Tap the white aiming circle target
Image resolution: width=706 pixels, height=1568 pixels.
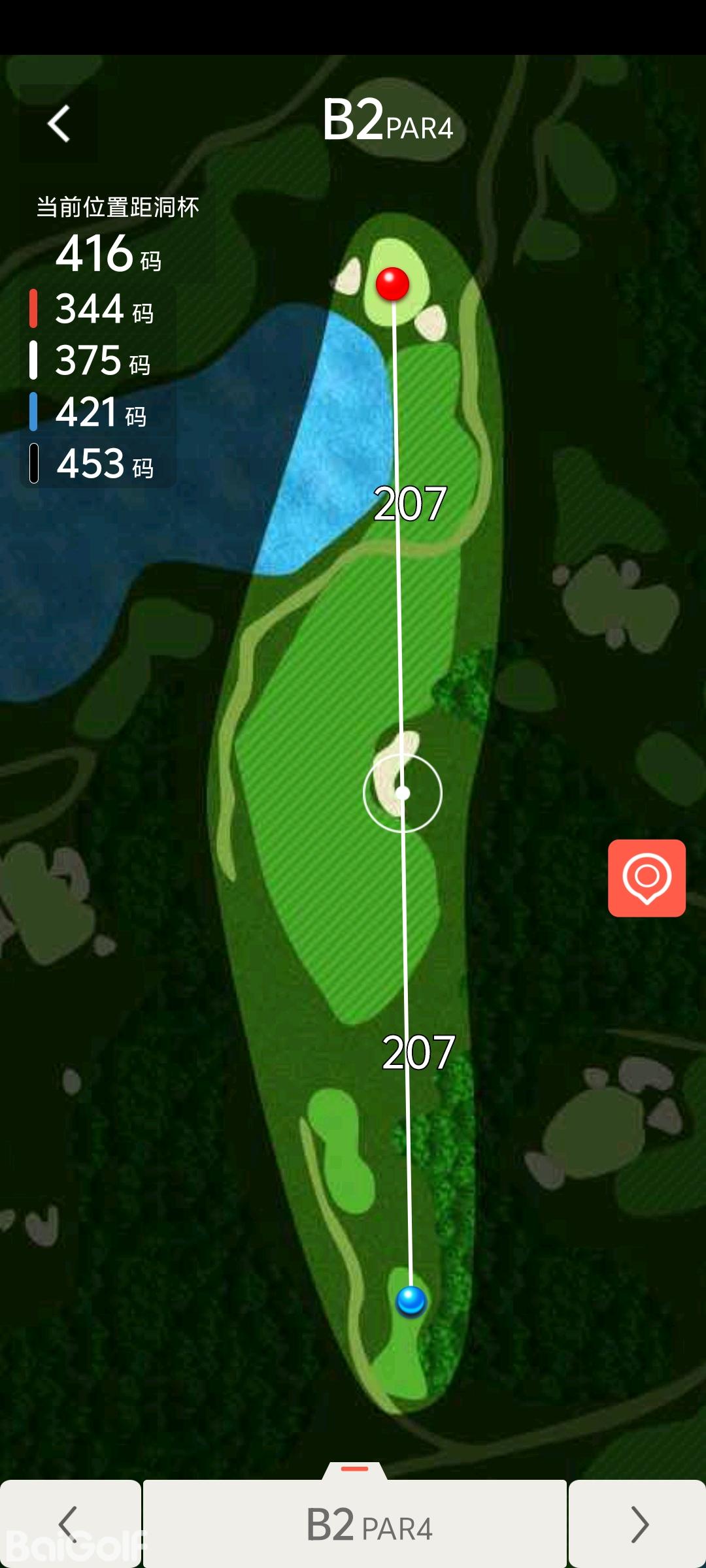click(x=403, y=793)
